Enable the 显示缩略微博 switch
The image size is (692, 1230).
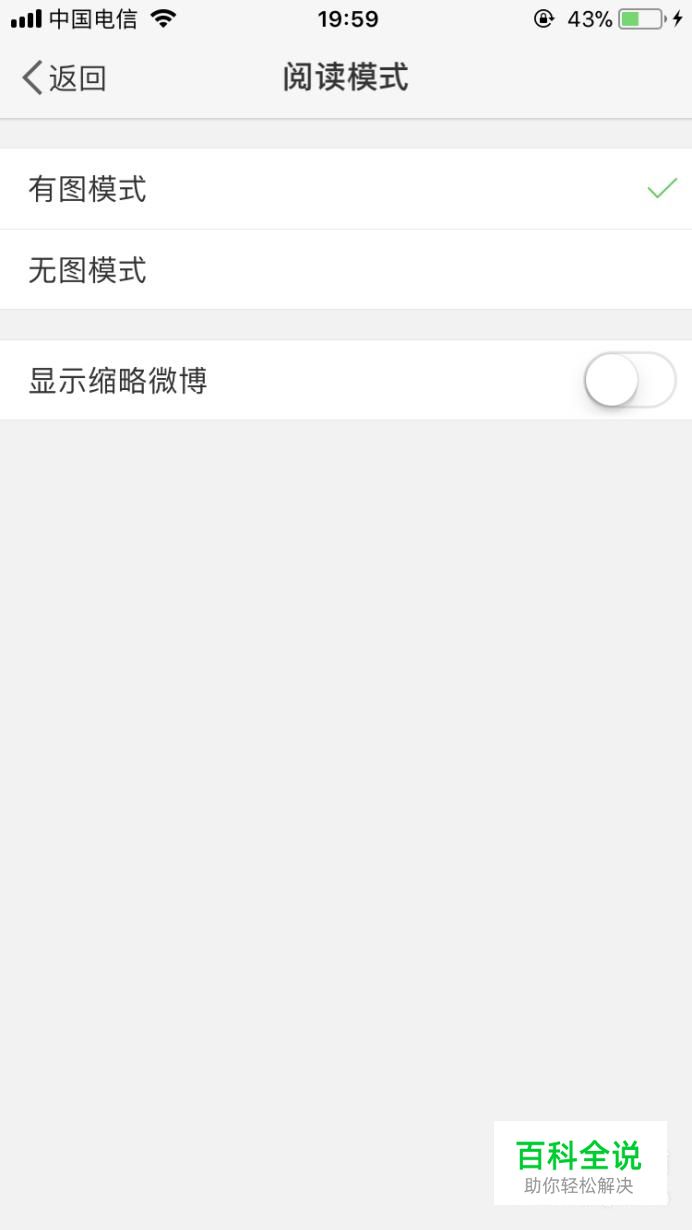coord(630,380)
